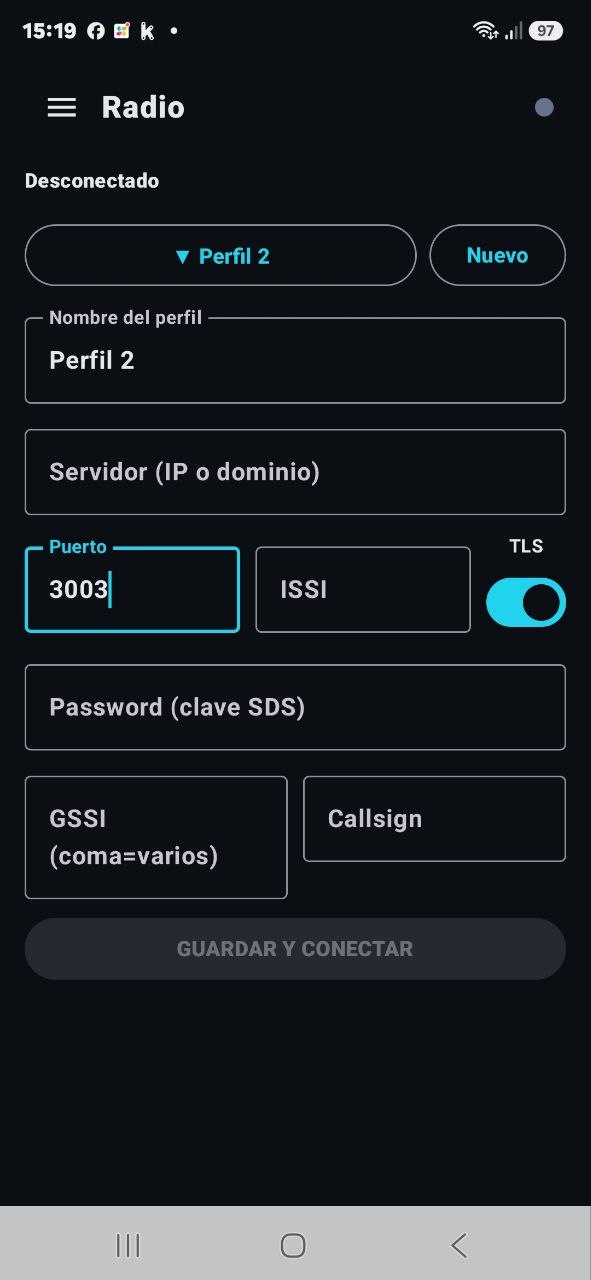Viewport: 591px width, 1280px height.
Task: Tap the Puerto field showing 3003
Action: point(132,590)
